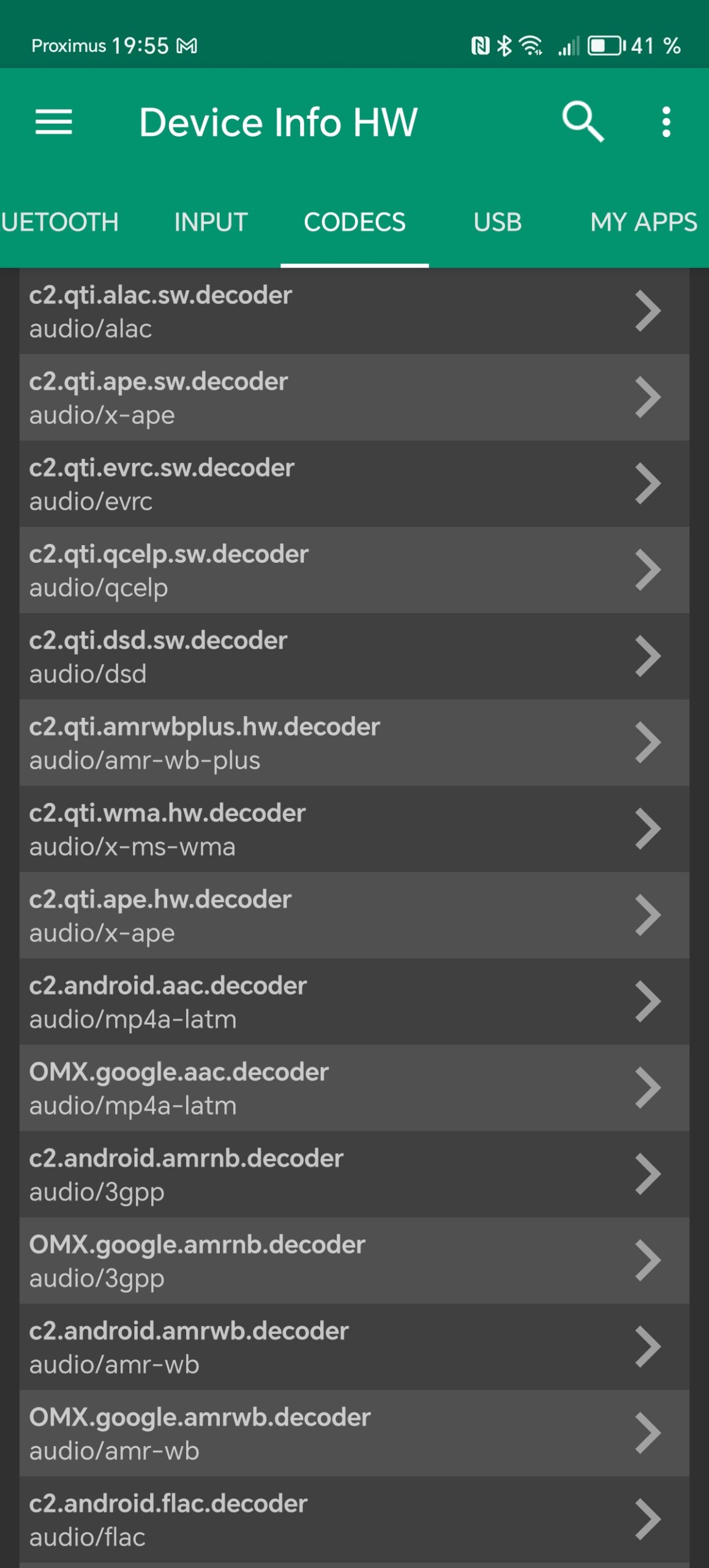Go to the MY APPS tab
The width and height of the screenshot is (709, 1568).
(x=643, y=222)
